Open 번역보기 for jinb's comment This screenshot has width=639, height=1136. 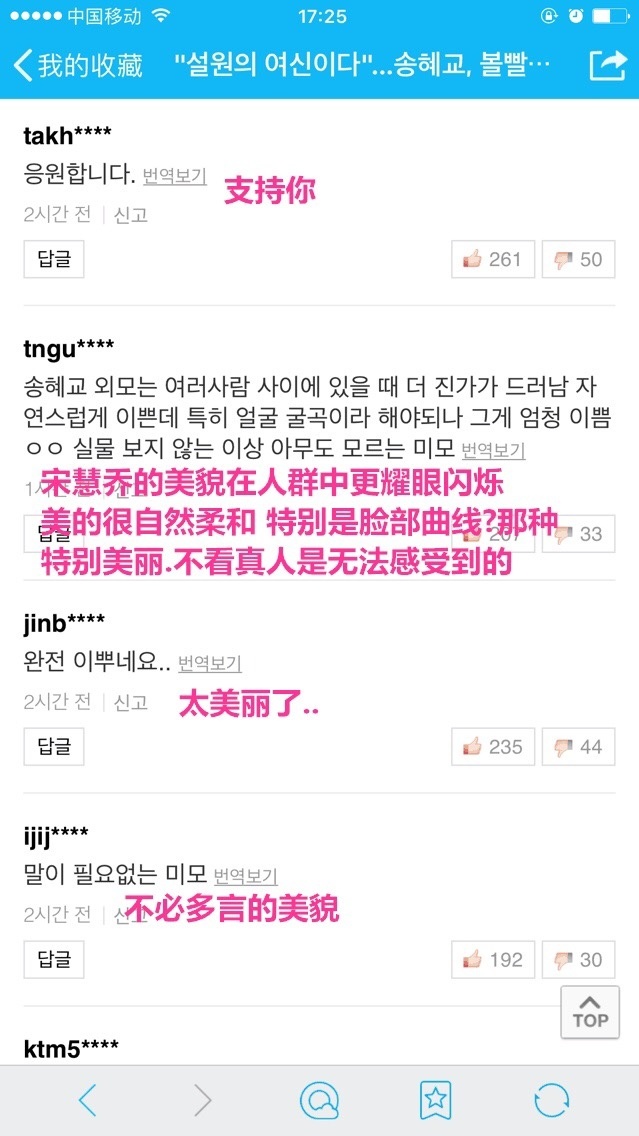(x=209, y=663)
